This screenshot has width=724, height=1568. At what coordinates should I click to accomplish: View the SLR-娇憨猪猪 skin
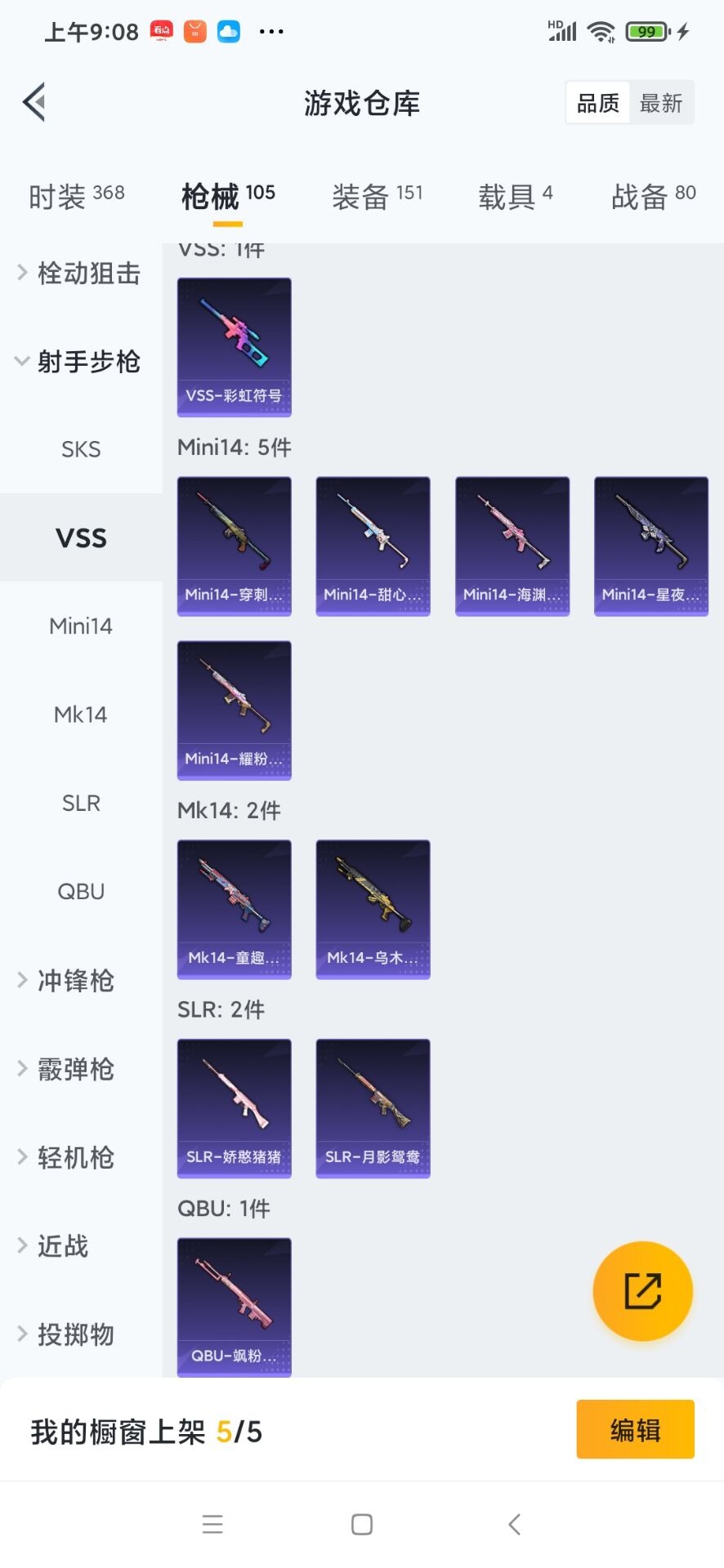coord(235,1108)
